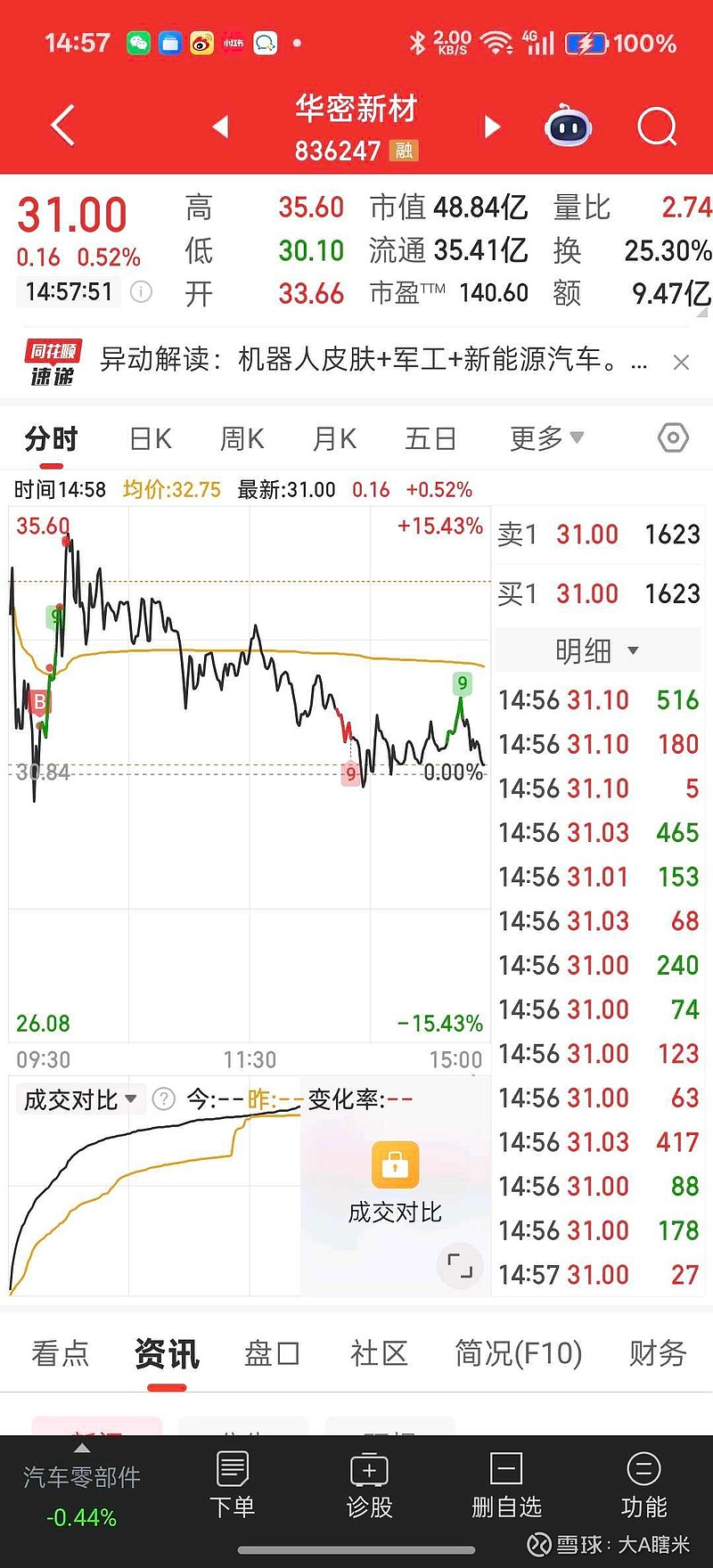Dismiss the 异动解读 news banner
The image size is (713, 1568).
point(681,363)
